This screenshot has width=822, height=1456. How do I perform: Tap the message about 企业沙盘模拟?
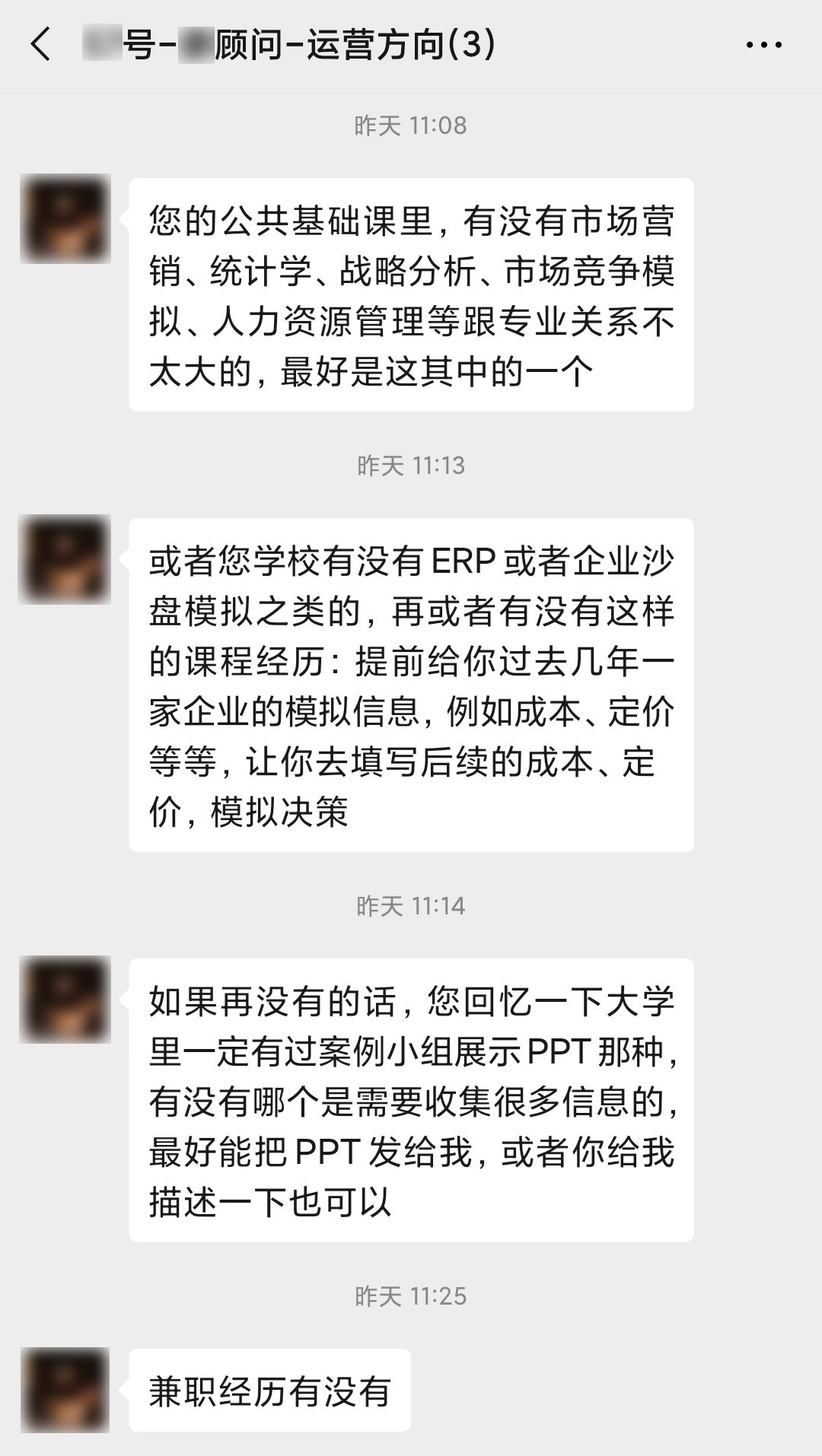415,685
